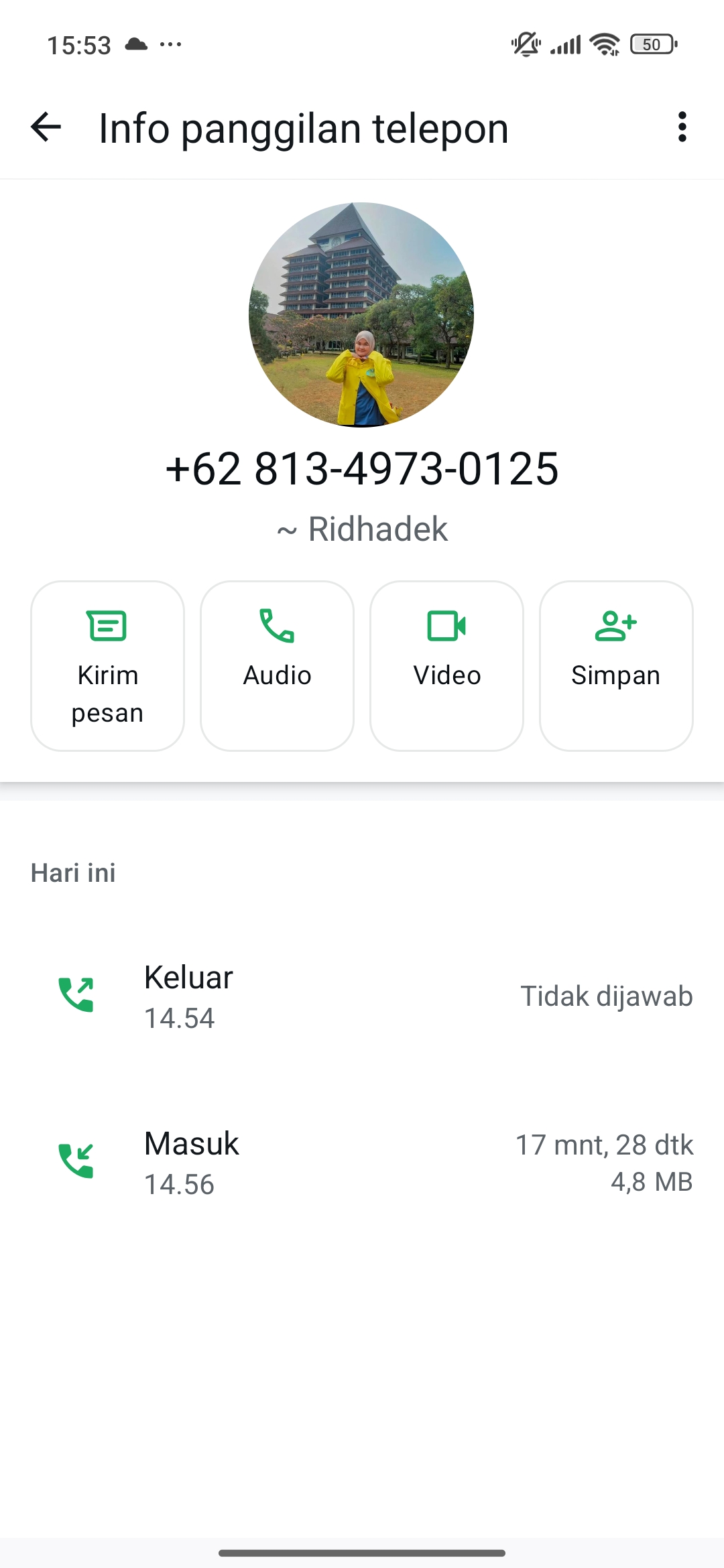Tap the Info panggilan telepon title

click(303, 127)
